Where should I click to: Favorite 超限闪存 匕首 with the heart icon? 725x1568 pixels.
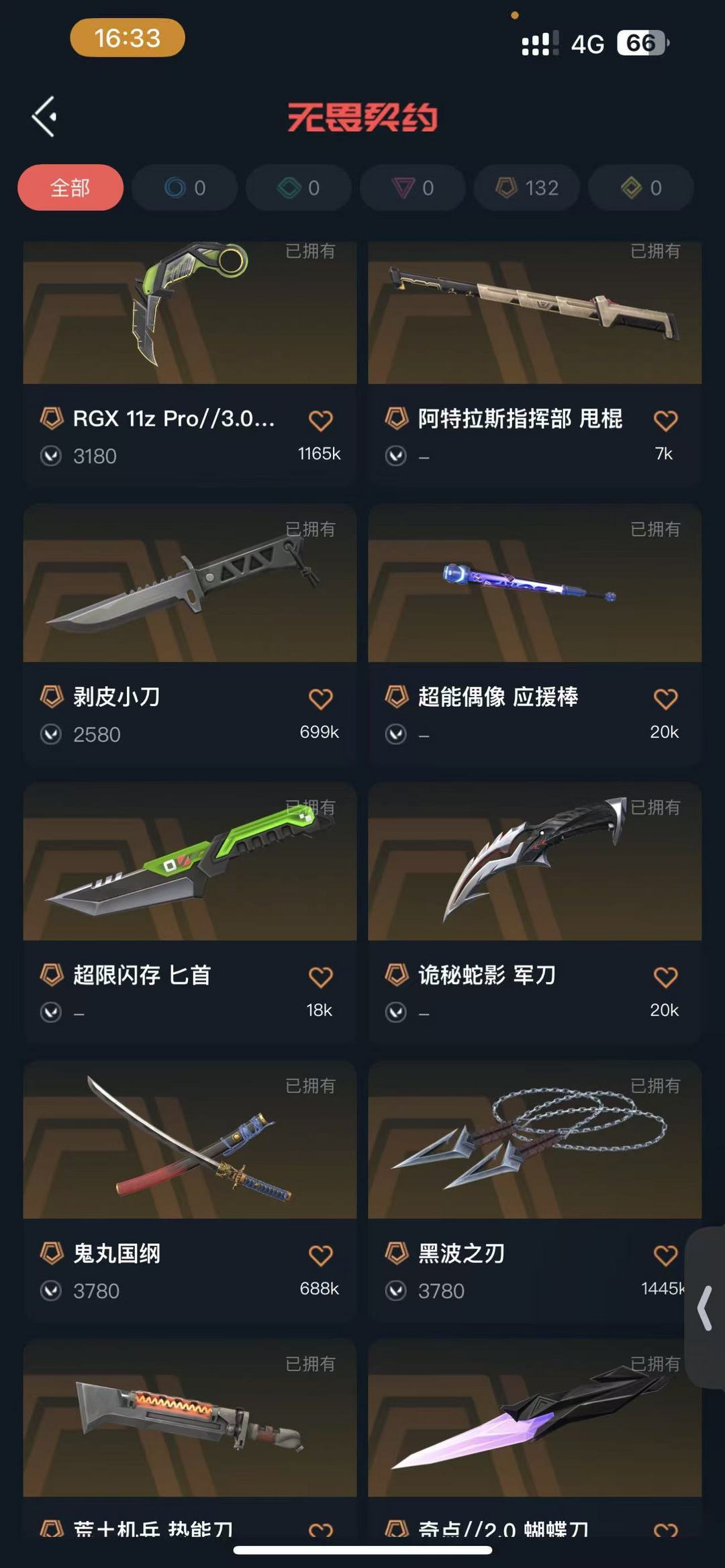tap(320, 977)
